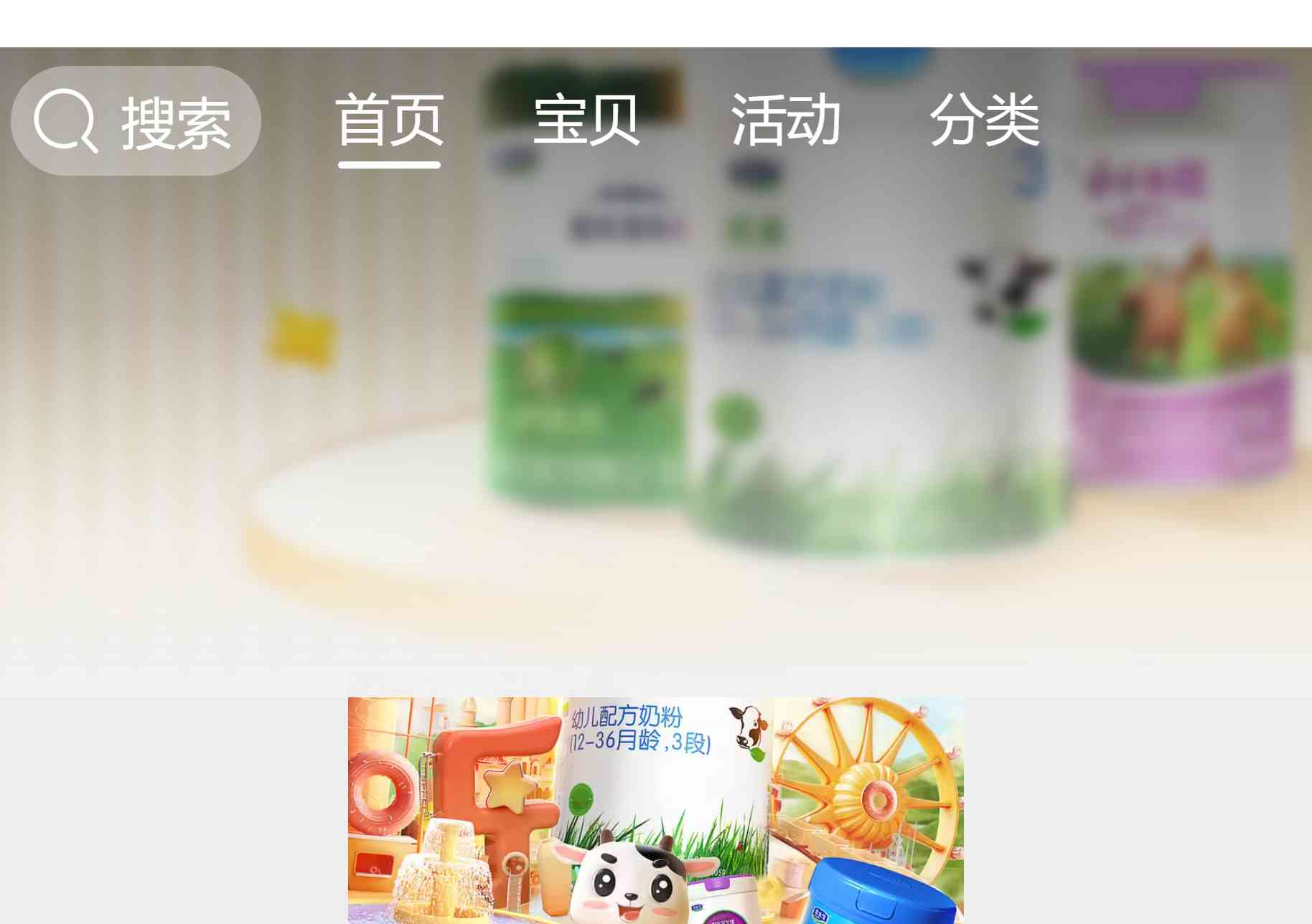The image size is (1312, 924).
Task: Open the 活动 tab
Action: [785, 121]
